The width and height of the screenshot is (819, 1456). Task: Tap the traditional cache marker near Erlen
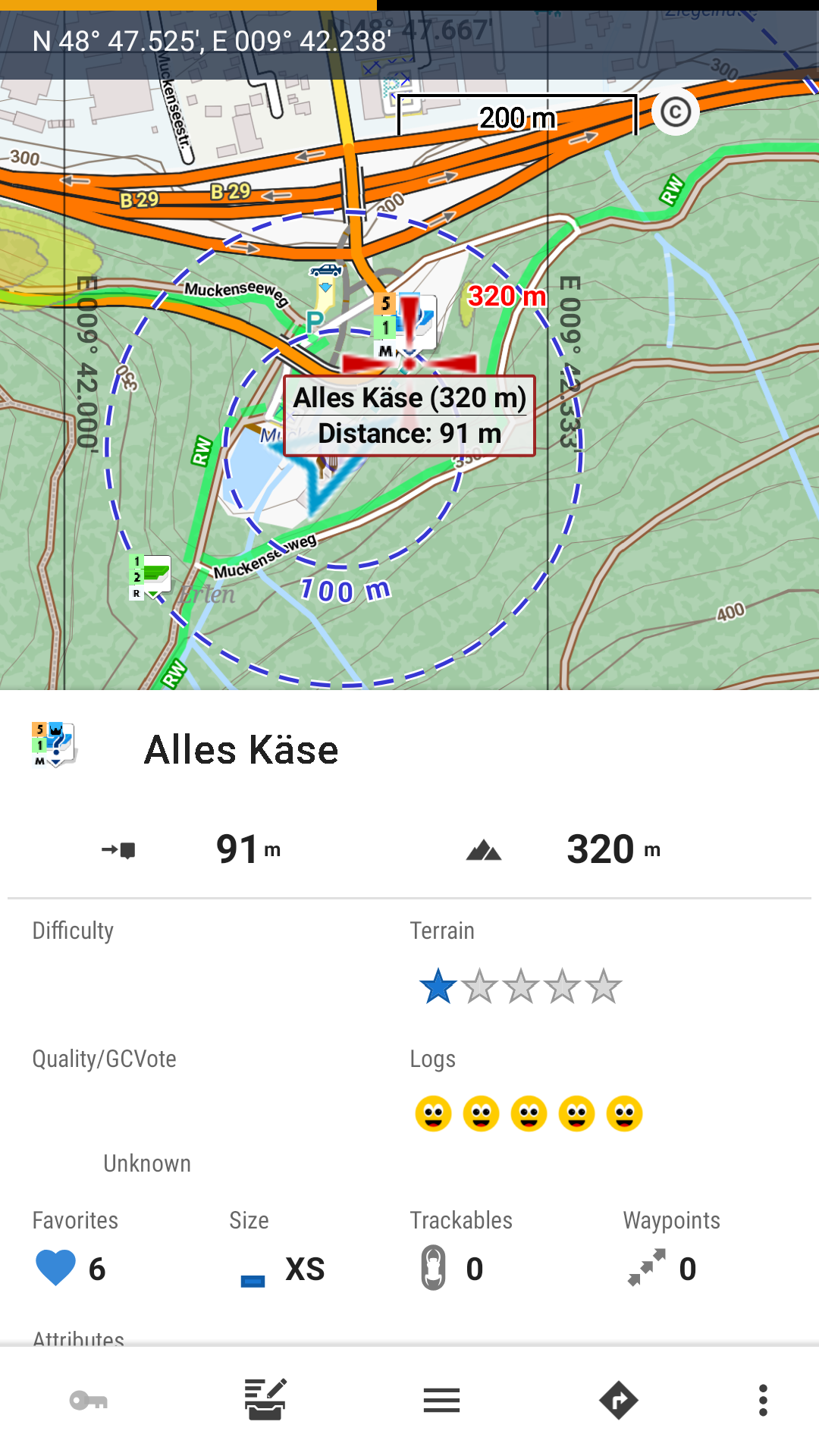click(151, 576)
